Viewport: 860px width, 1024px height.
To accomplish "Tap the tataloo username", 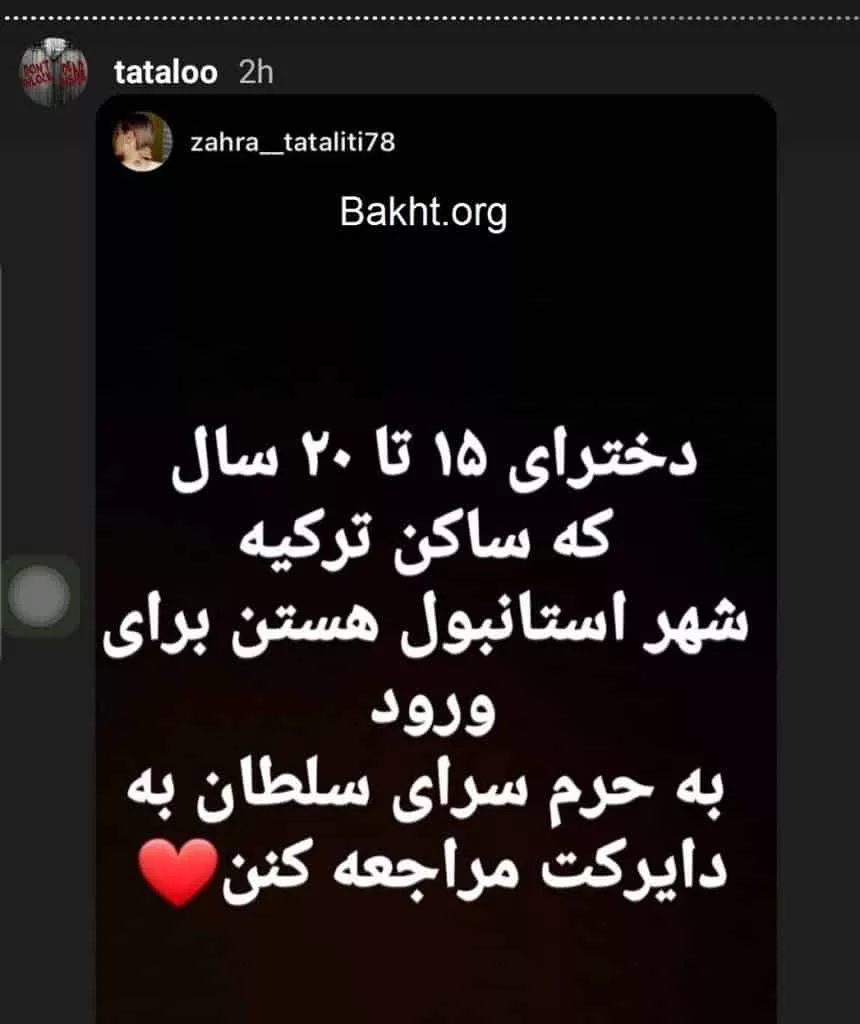I will point(166,73).
